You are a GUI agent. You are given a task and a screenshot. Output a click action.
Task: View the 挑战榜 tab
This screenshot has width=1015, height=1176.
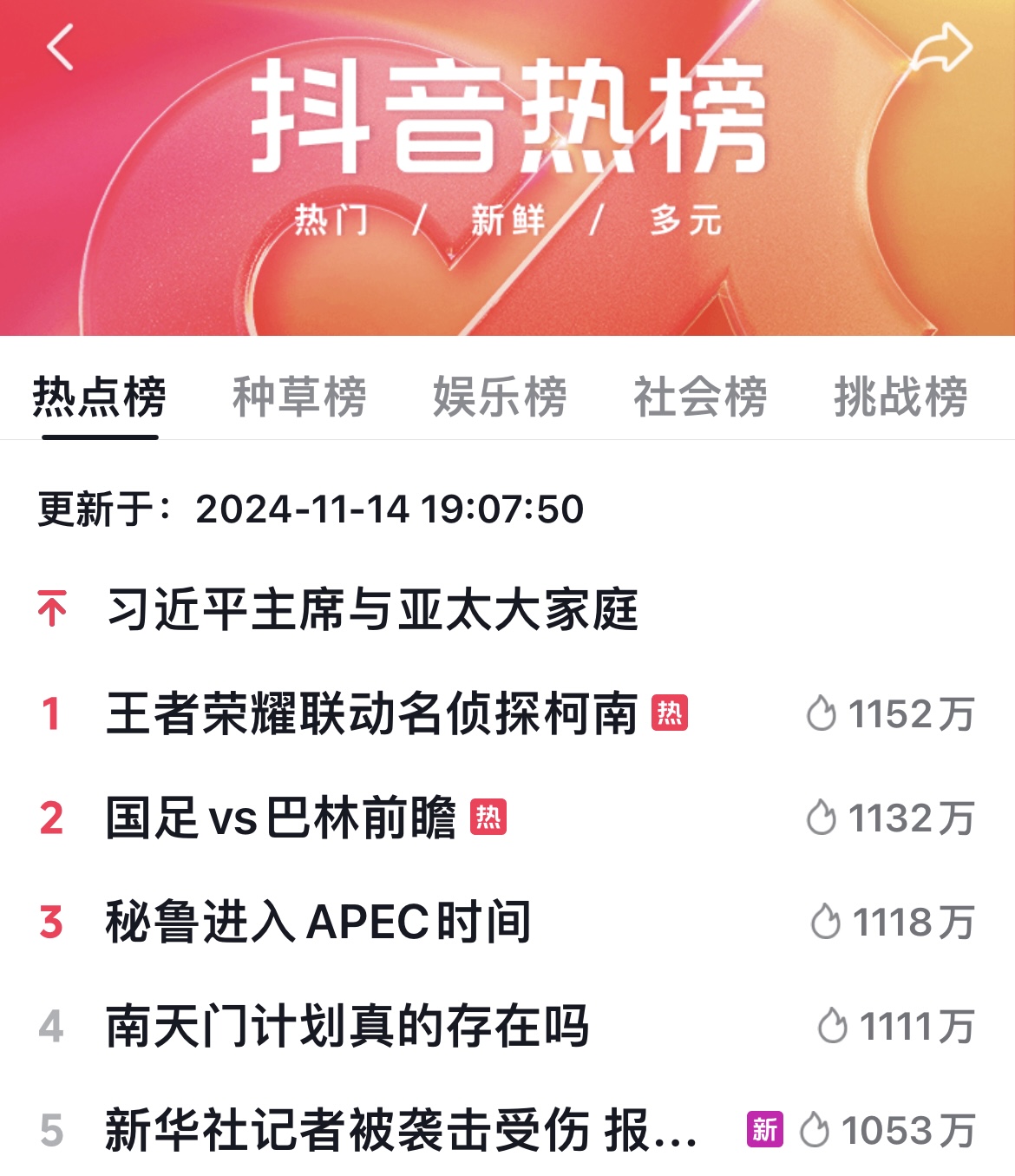click(900, 397)
